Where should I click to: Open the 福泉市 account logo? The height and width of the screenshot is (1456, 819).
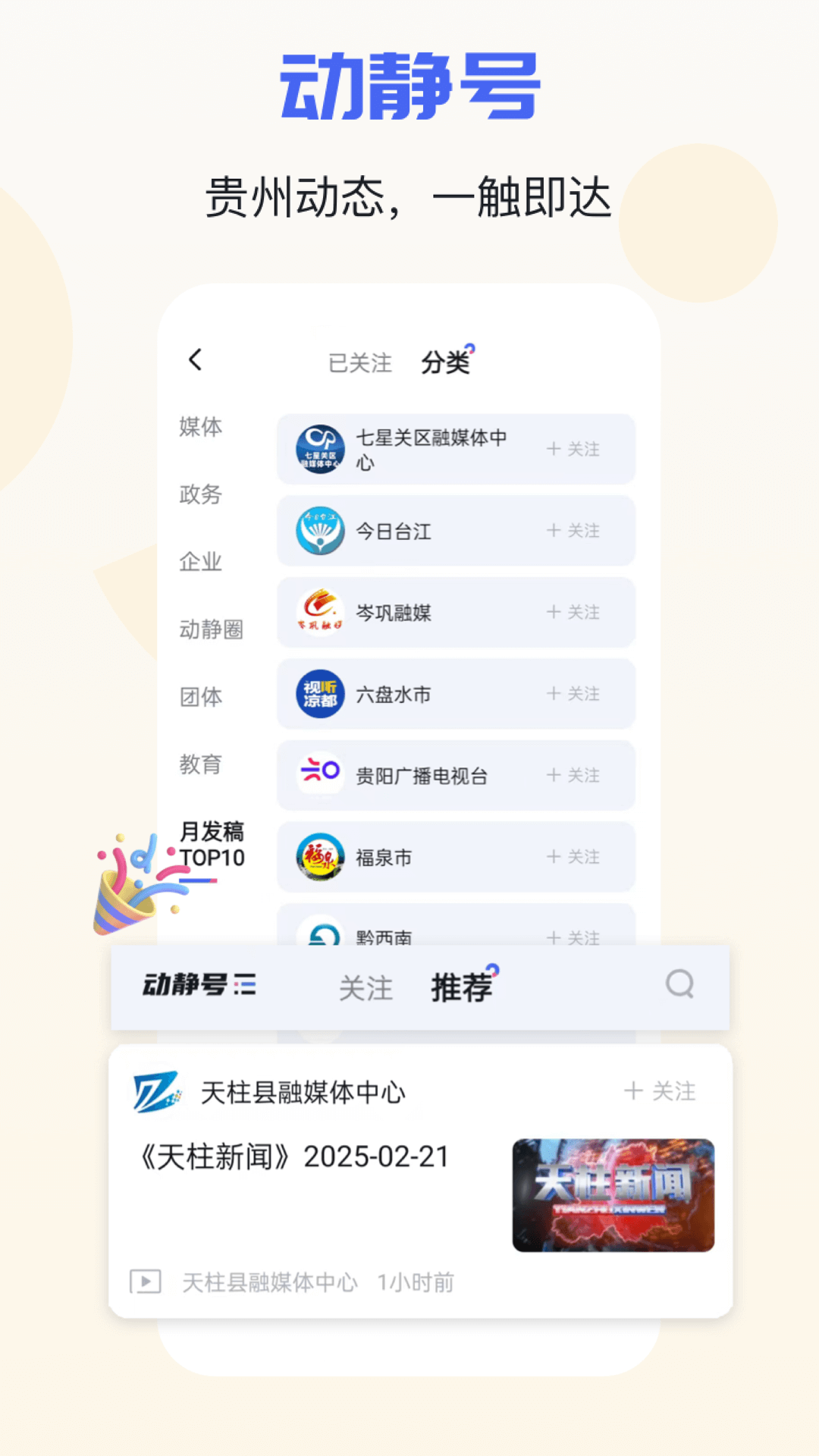coord(319,858)
